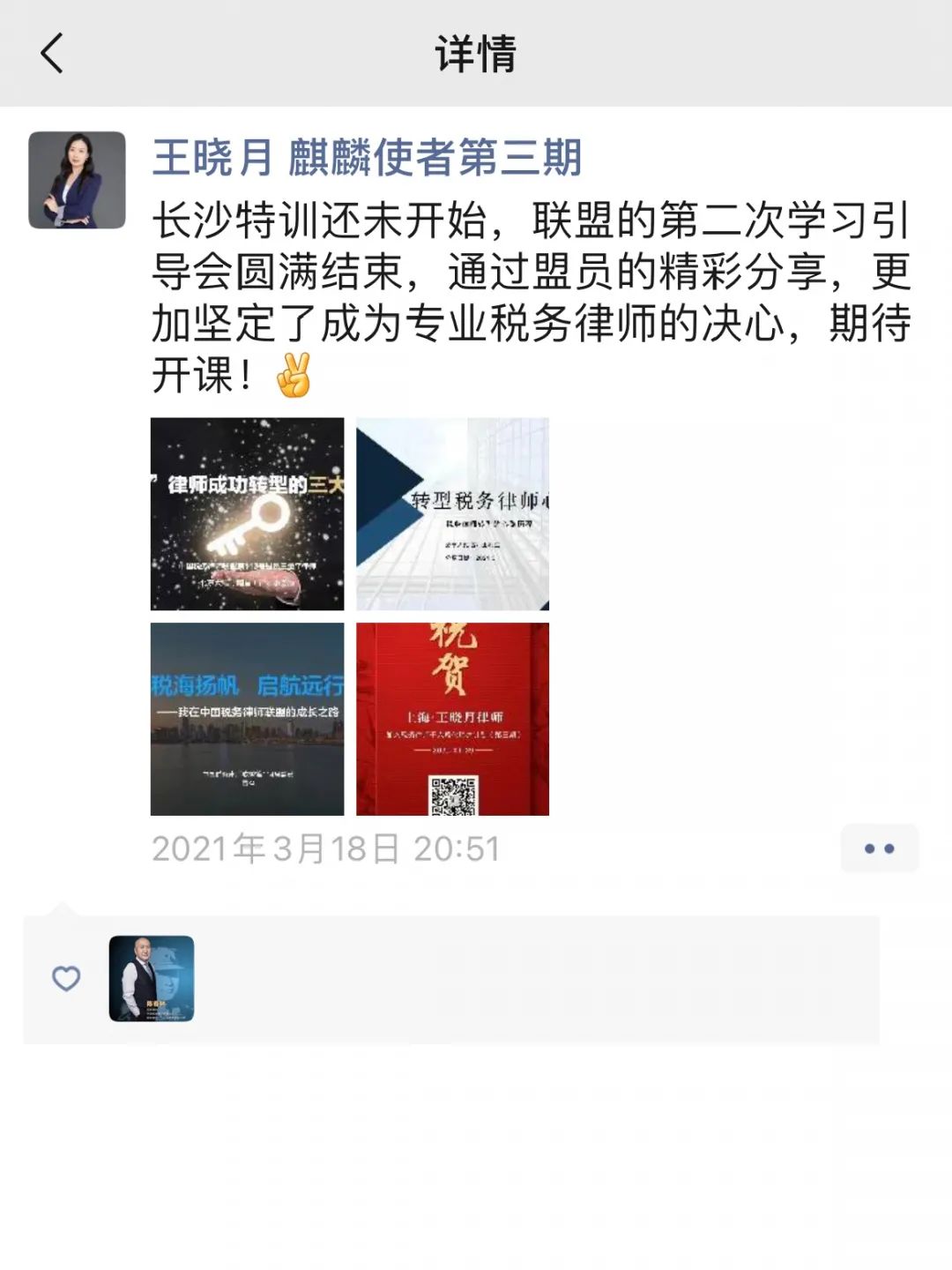This screenshot has height=1270, width=952.
Task: Open the red 祝贺 poster image
Action: click(452, 719)
